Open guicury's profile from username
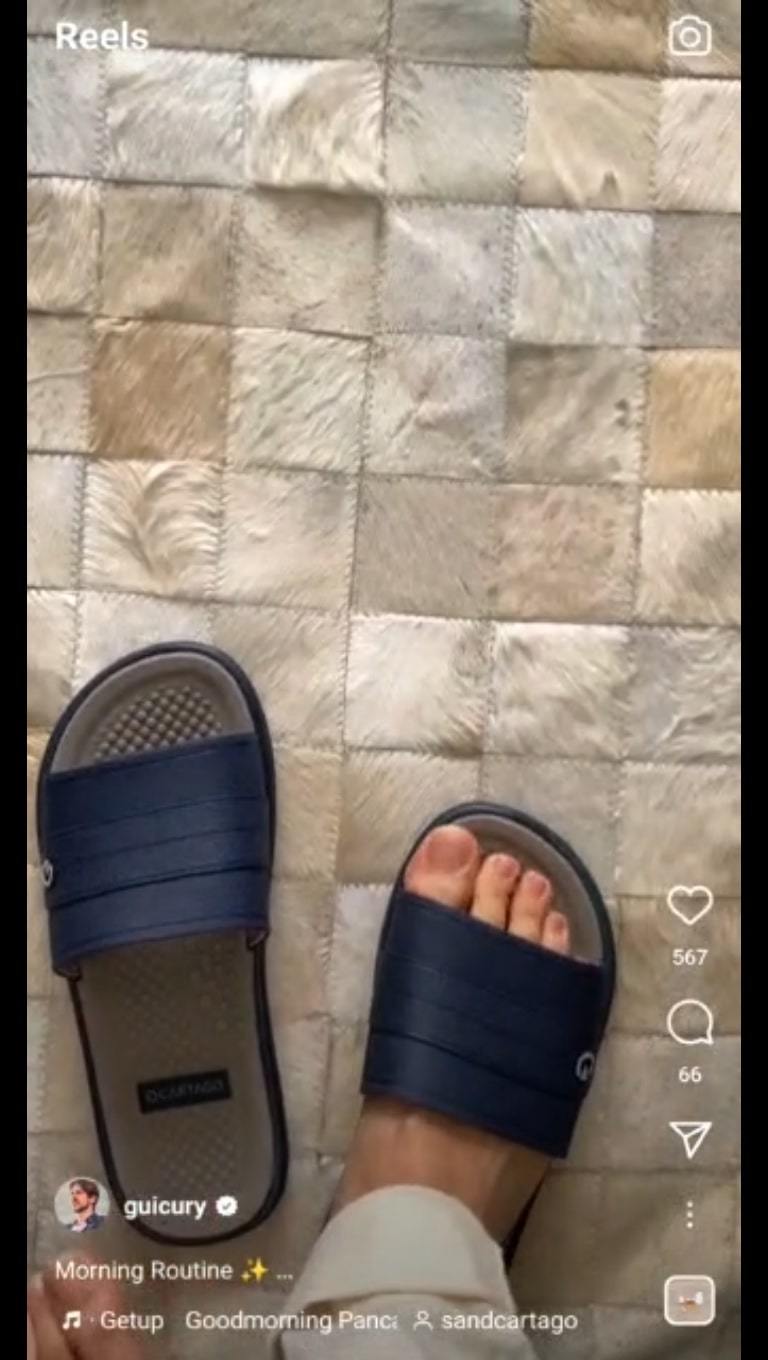This screenshot has height=1360, width=768. pos(164,1206)
